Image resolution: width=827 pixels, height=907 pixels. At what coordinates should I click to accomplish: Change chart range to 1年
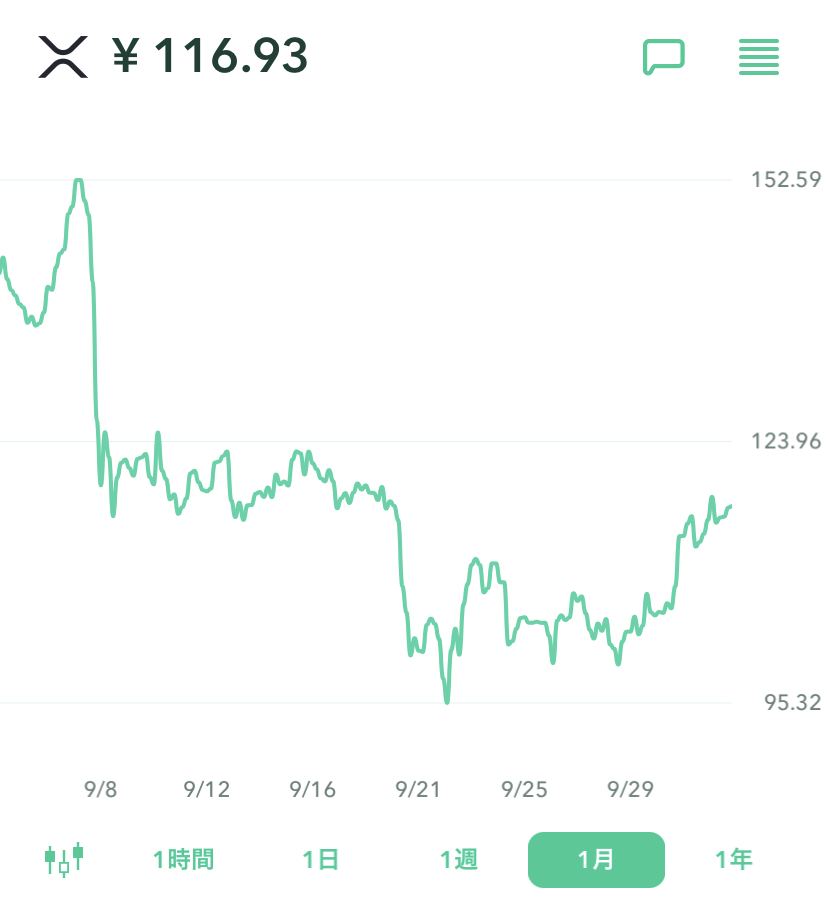pyautogui.click(x=734, y=859)
